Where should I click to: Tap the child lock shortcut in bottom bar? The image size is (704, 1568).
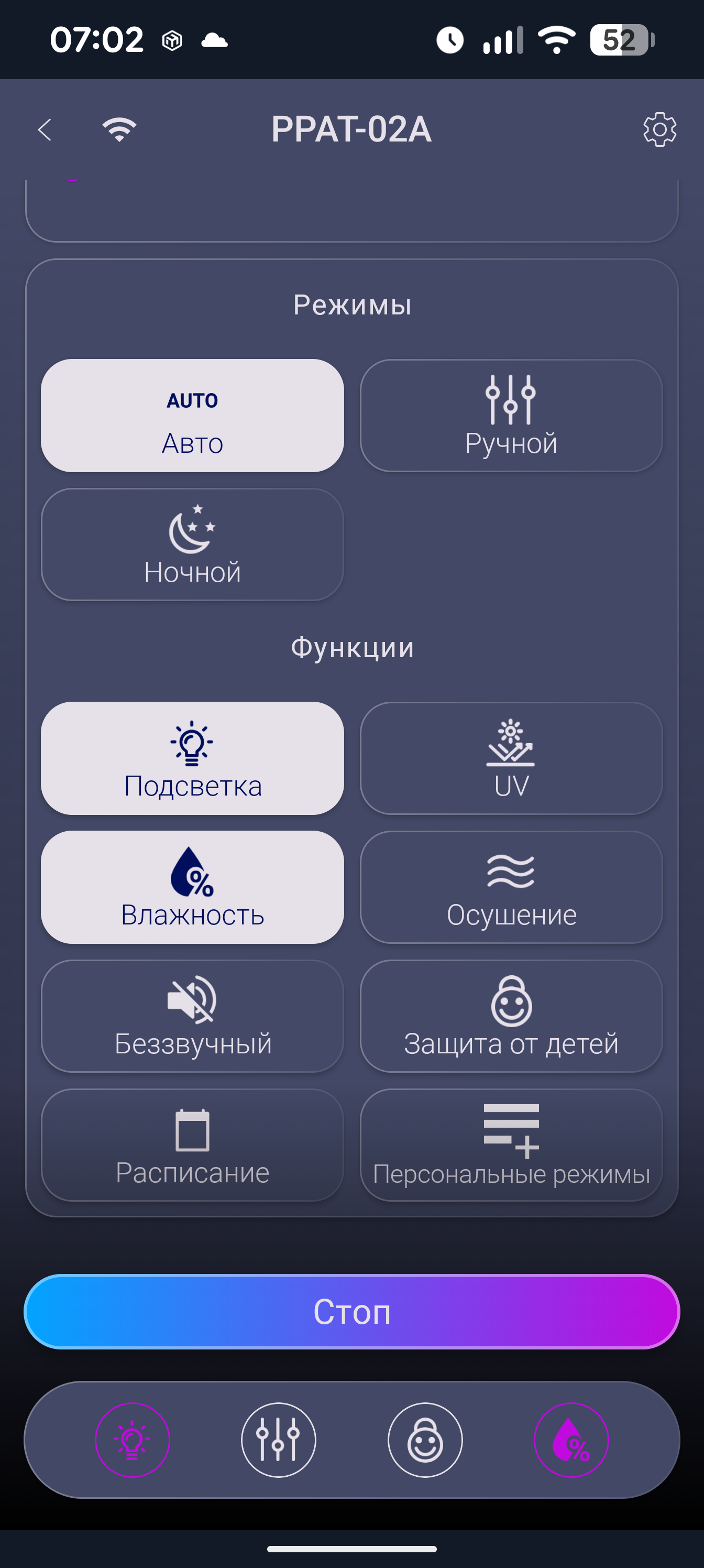425,1440
